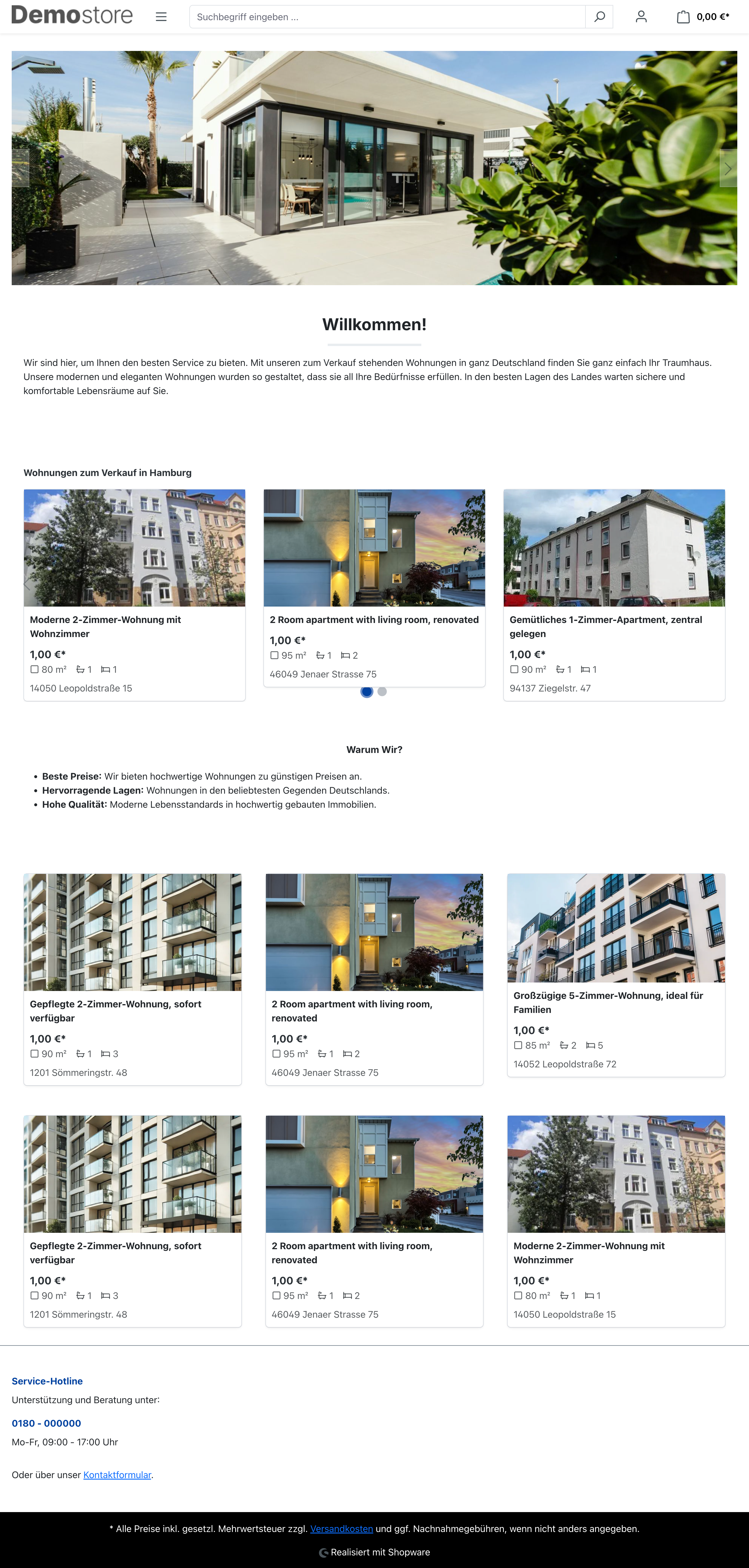This screenshot has width=749, height=1568.
Task: Open Moderne 2-Zimmer-Wohnung card at Leopoldstraße 15 in Hamburg slider
Action: pos(105,626)
